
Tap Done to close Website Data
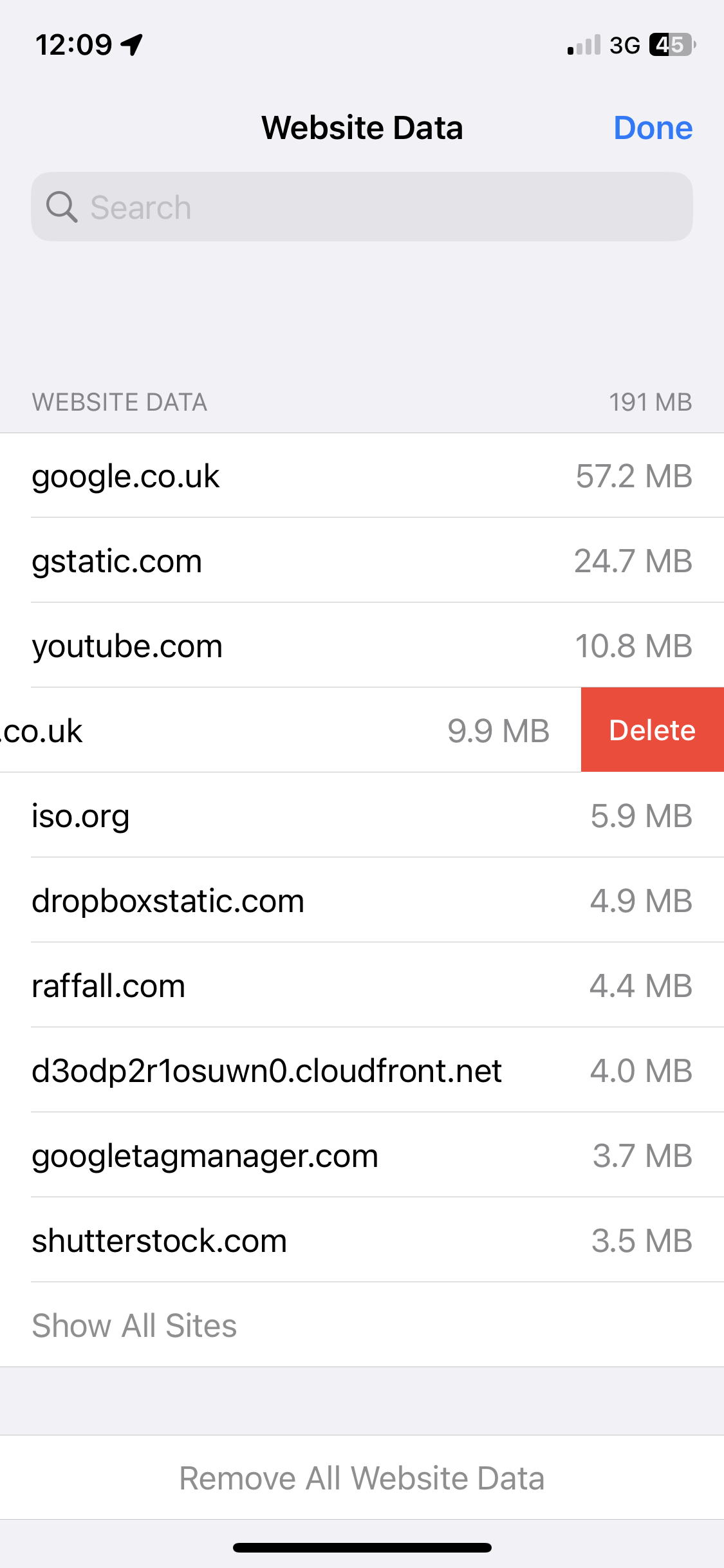(653, 127)
